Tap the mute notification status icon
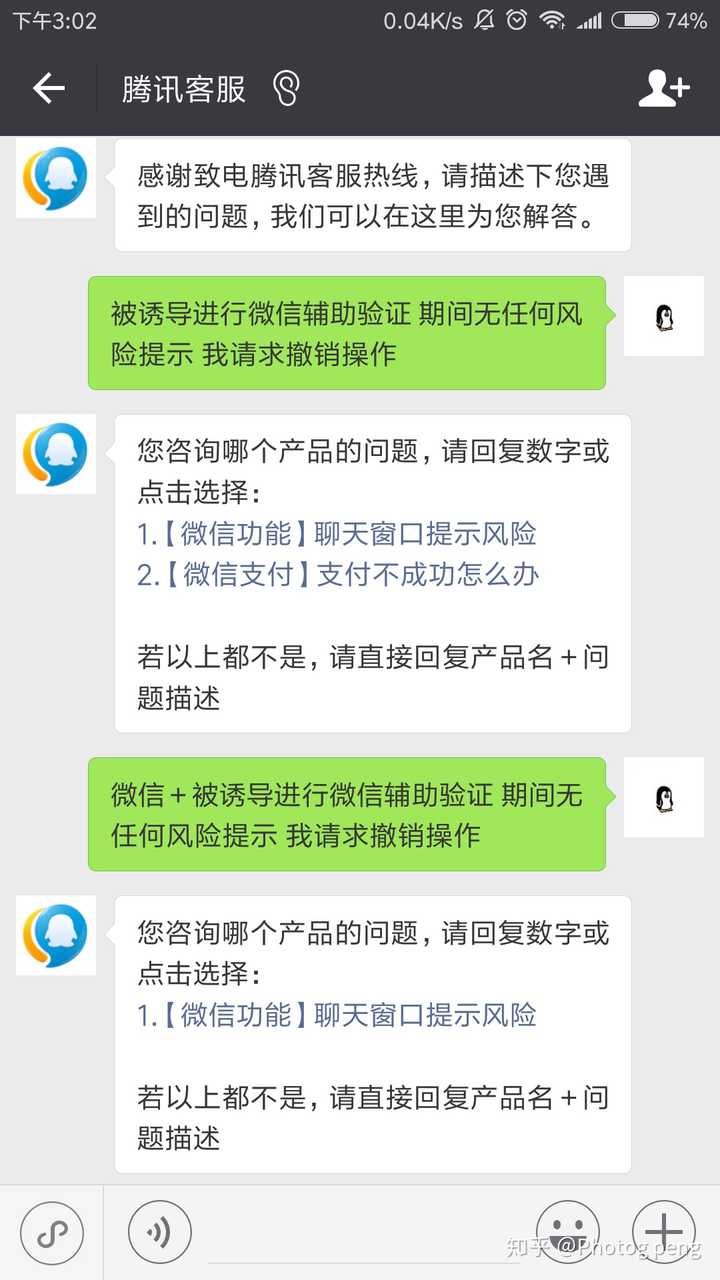The height and width of the screenshot is (1280, 720). [x=482, y=17]
